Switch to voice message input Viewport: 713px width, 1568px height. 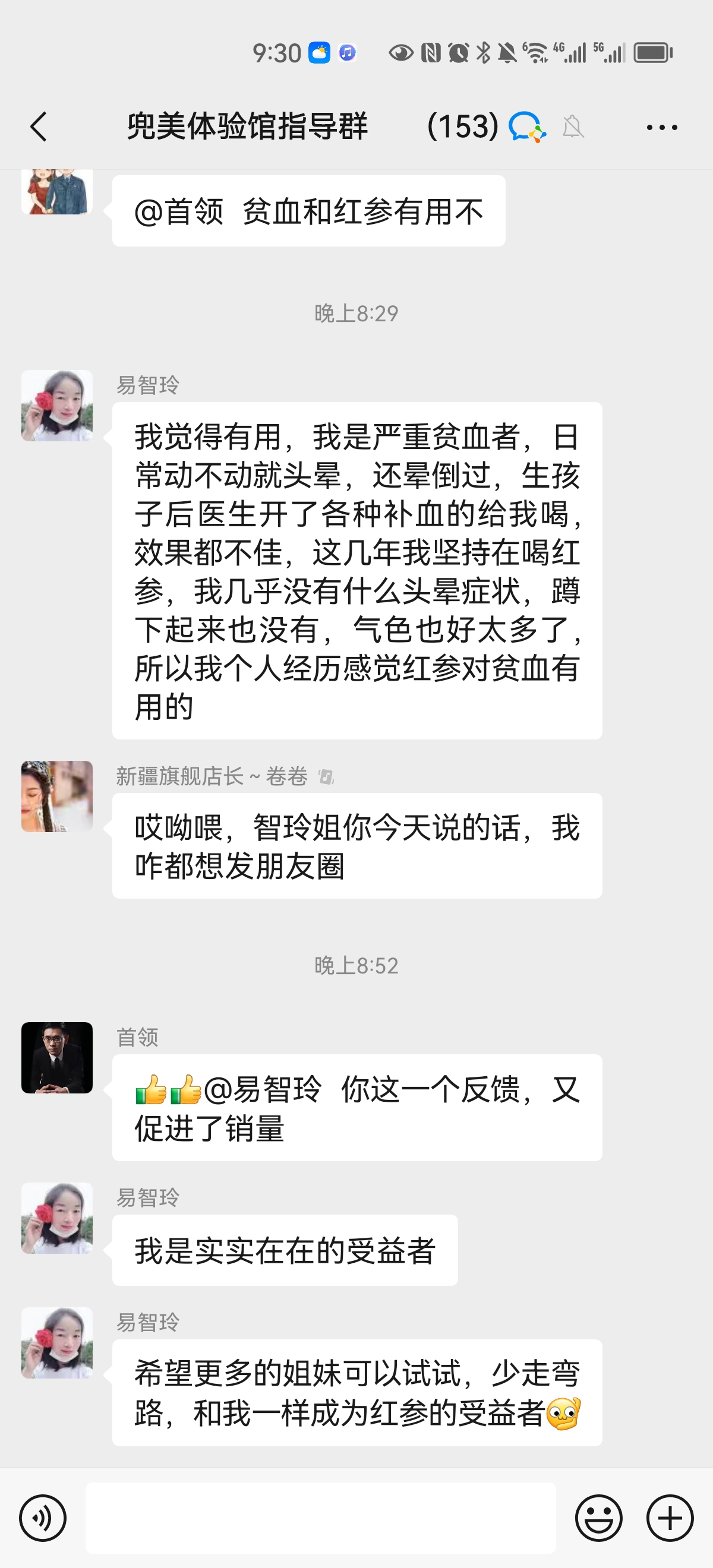(x=43, y=1518)
